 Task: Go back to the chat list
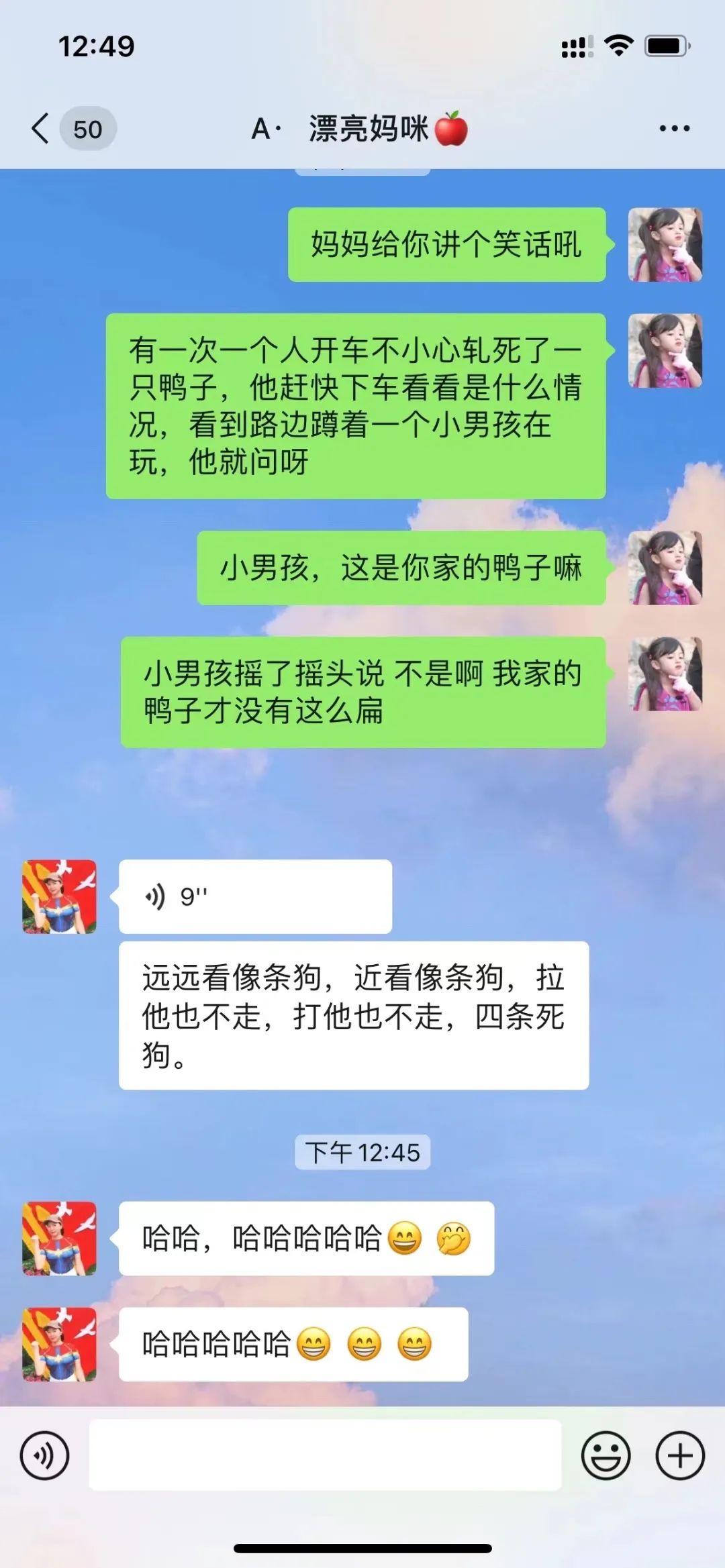(42, 128)
